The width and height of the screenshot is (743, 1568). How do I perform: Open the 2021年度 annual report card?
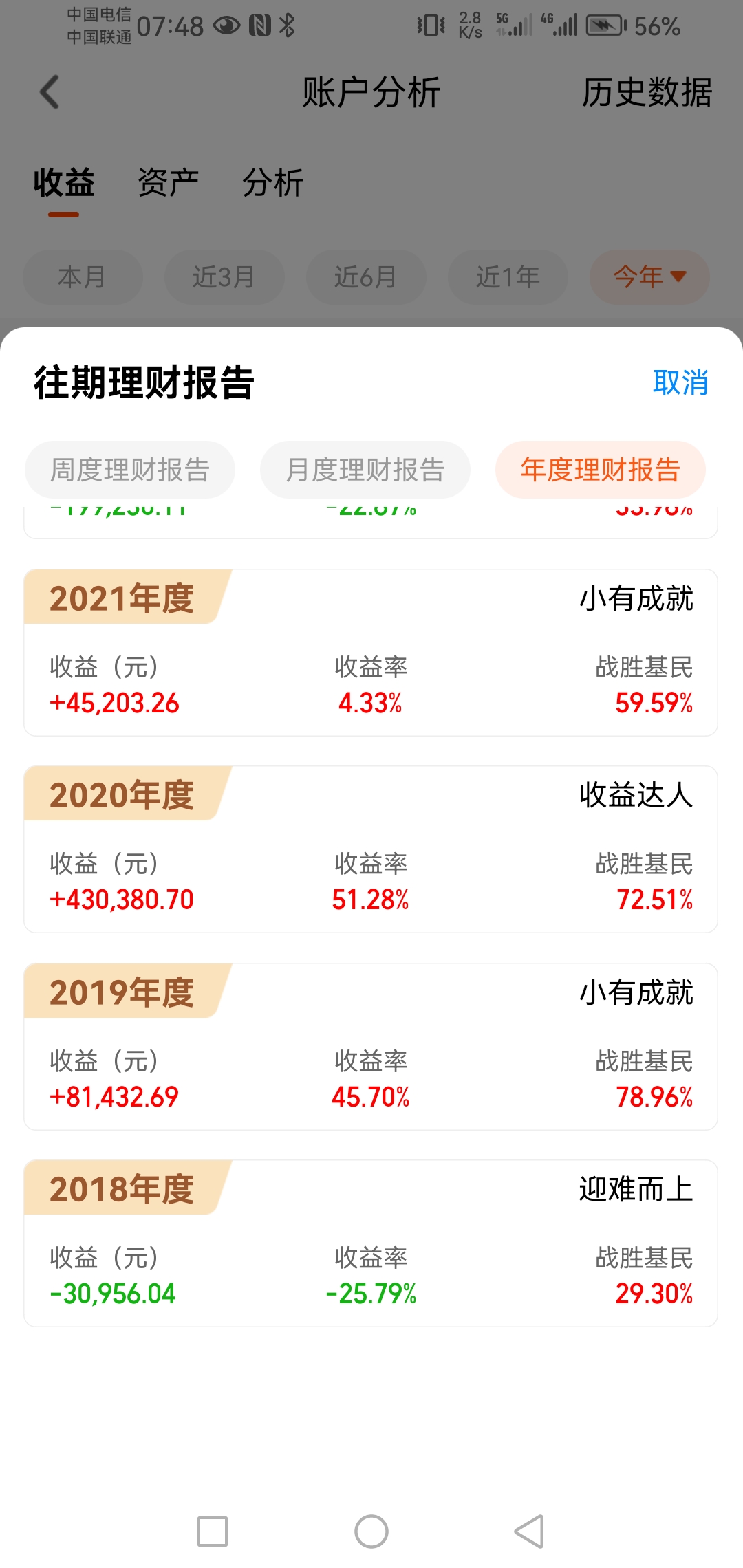point(371,653)
